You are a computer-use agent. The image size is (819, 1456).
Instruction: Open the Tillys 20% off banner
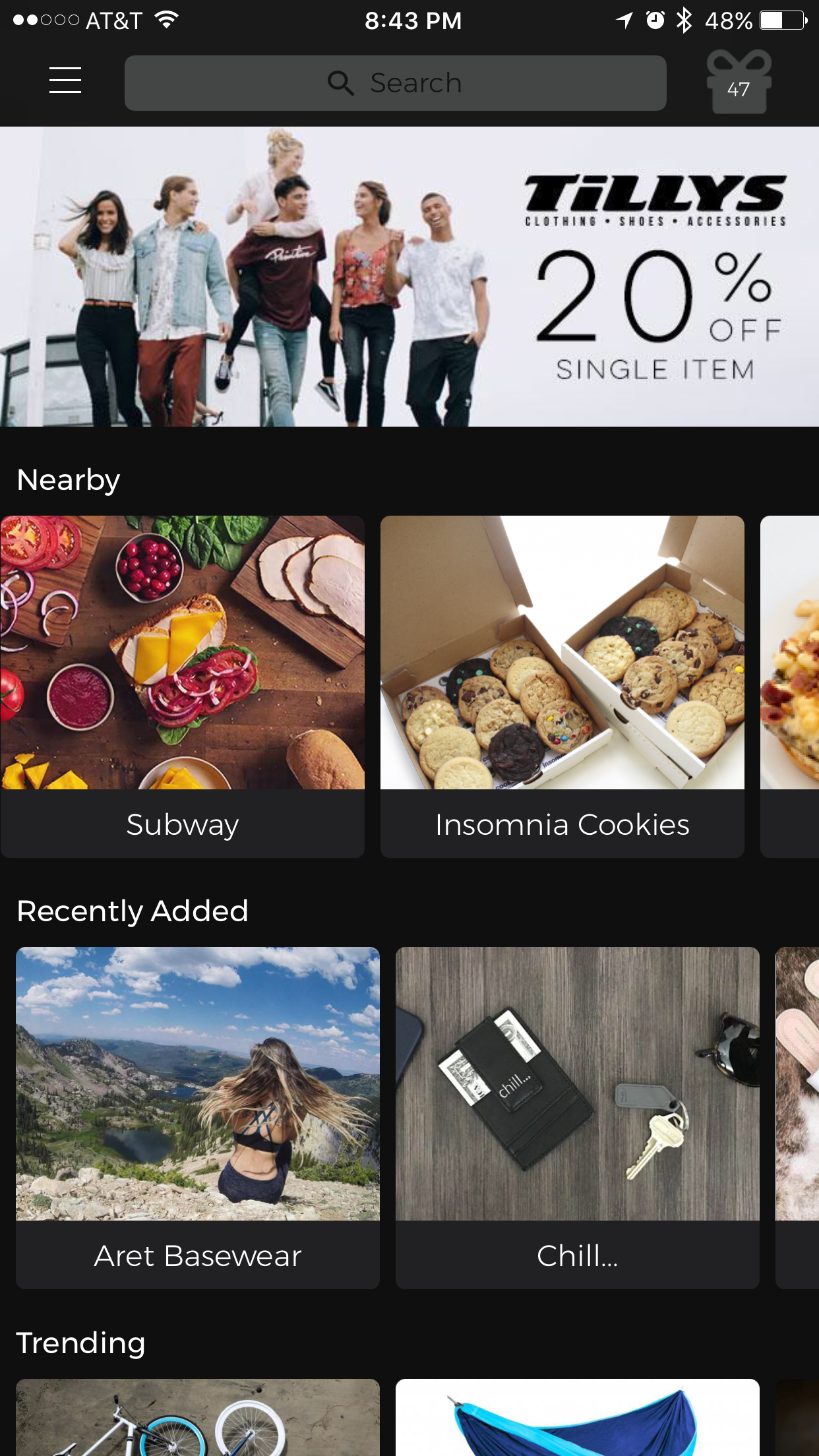(409, 276)
